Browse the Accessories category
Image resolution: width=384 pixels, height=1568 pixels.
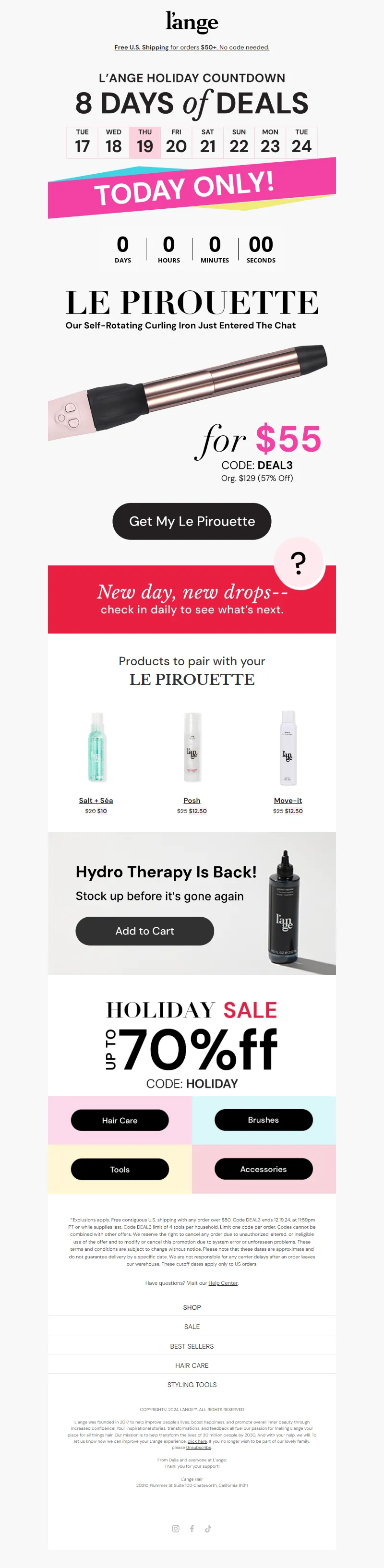pyautogui.click(x=264, y=1169)
